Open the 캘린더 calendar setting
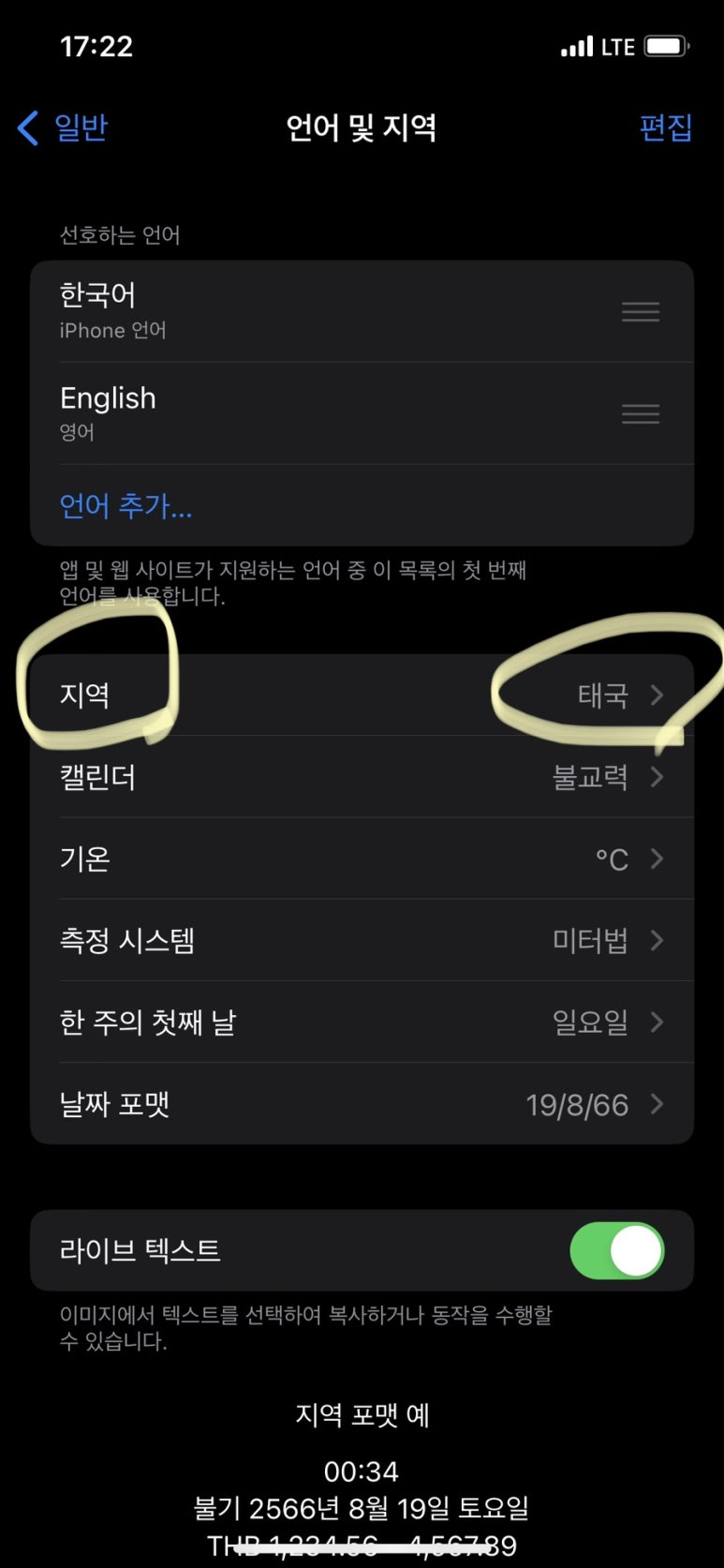 [362, 776]
